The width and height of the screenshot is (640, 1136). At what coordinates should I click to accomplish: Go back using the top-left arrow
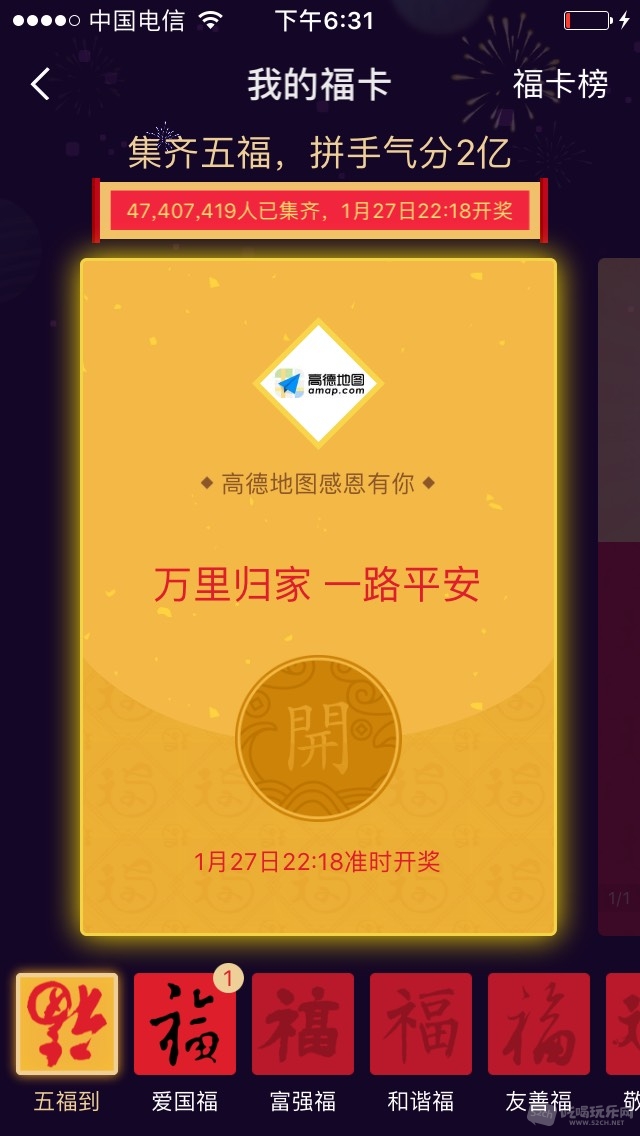pyautogui.click(x=40, y=85)
